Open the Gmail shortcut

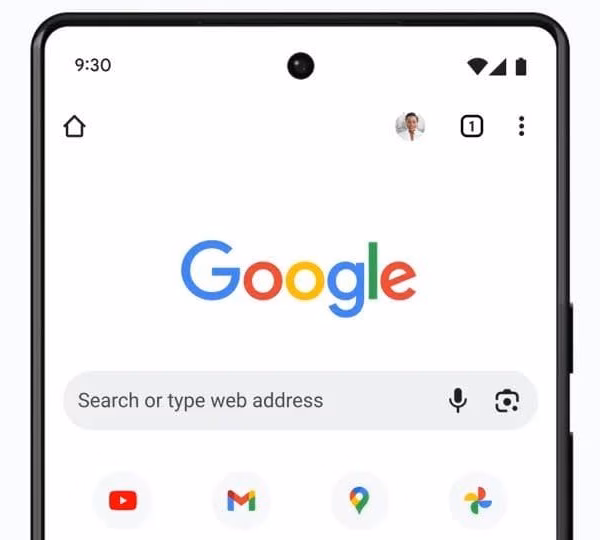241,500
